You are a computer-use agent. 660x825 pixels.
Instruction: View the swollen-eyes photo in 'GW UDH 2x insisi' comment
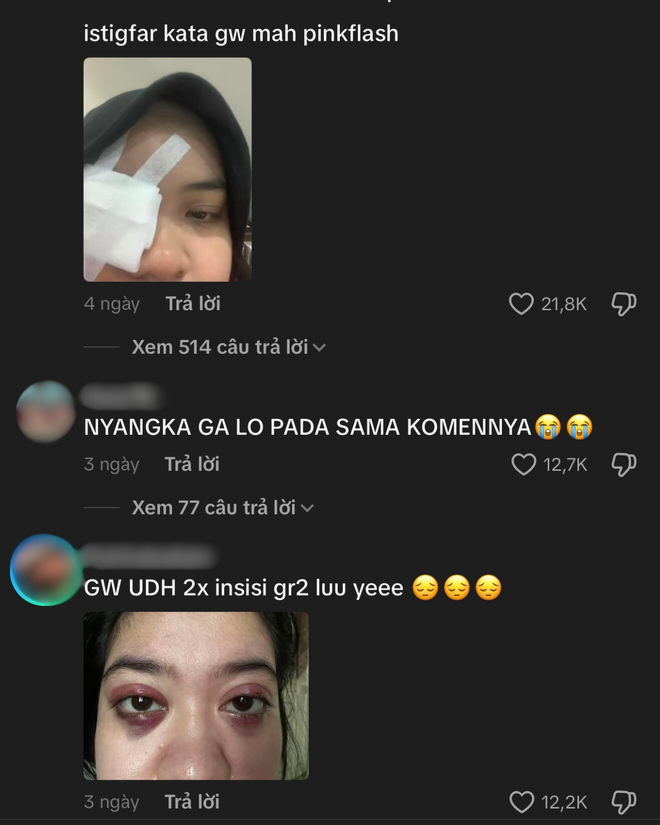[x=196, y=696]
